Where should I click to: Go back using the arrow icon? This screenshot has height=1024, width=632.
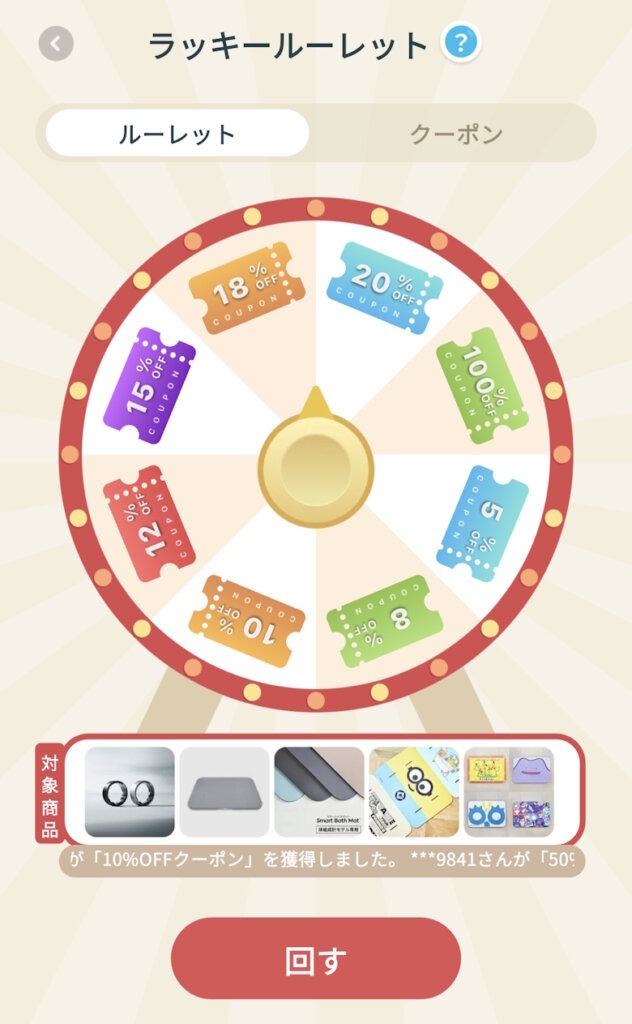pyautogui.click(x=56, y=44)
